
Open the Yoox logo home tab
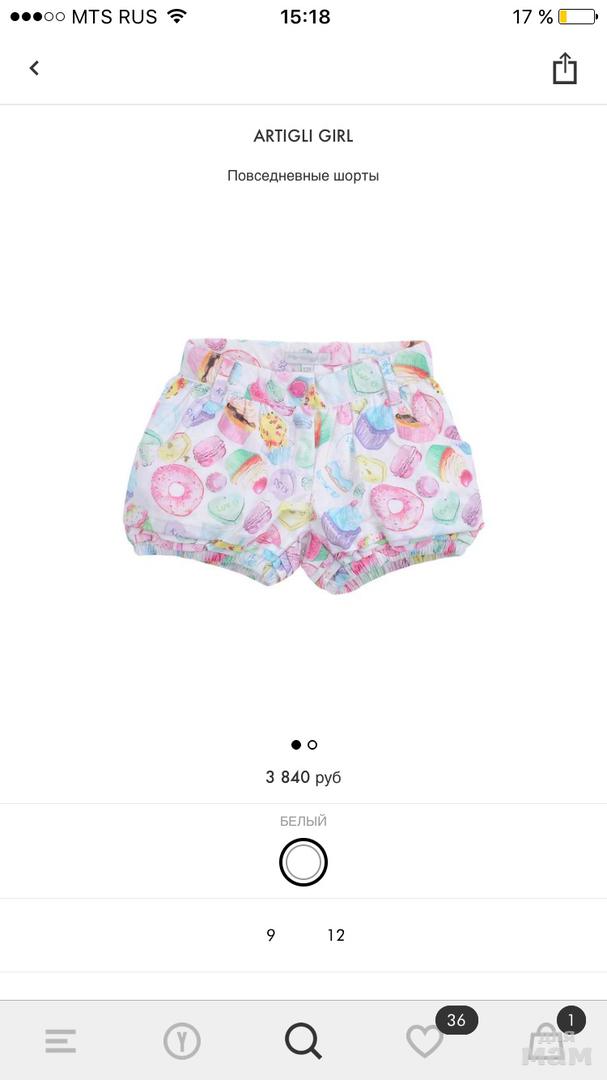[182, 1041]
